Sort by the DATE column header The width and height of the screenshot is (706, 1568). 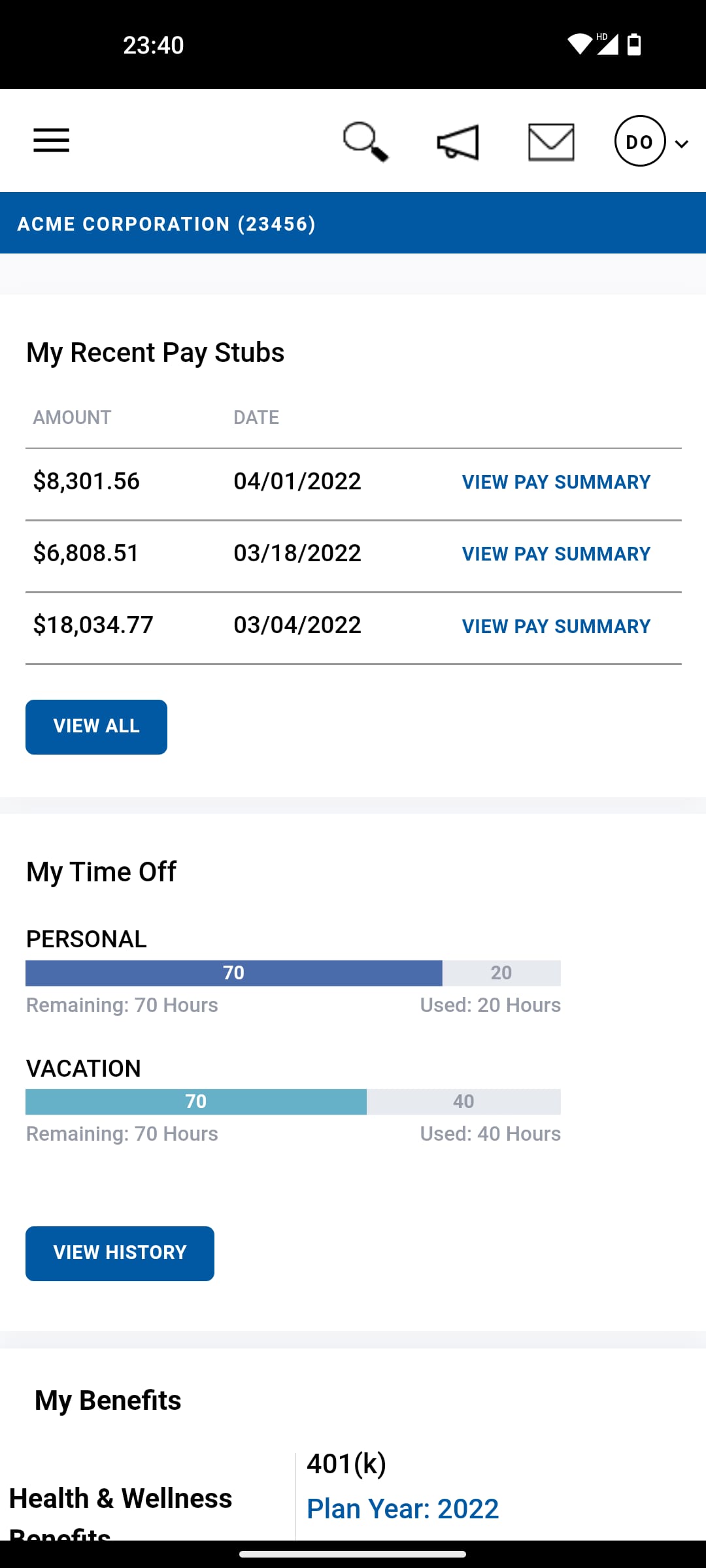256,417
